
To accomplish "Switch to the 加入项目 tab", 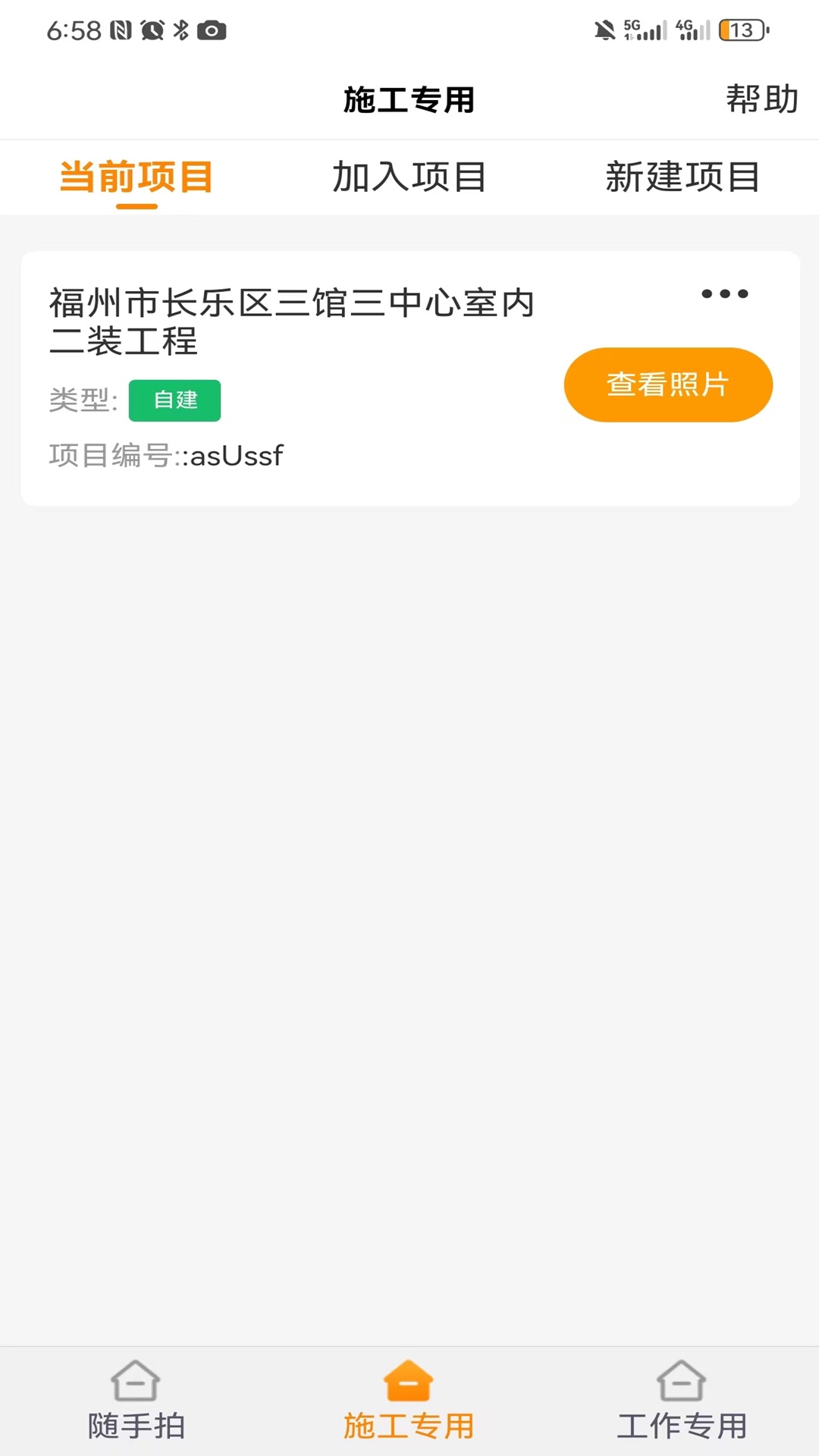I will pyautogui.click(x=409, y=177).
